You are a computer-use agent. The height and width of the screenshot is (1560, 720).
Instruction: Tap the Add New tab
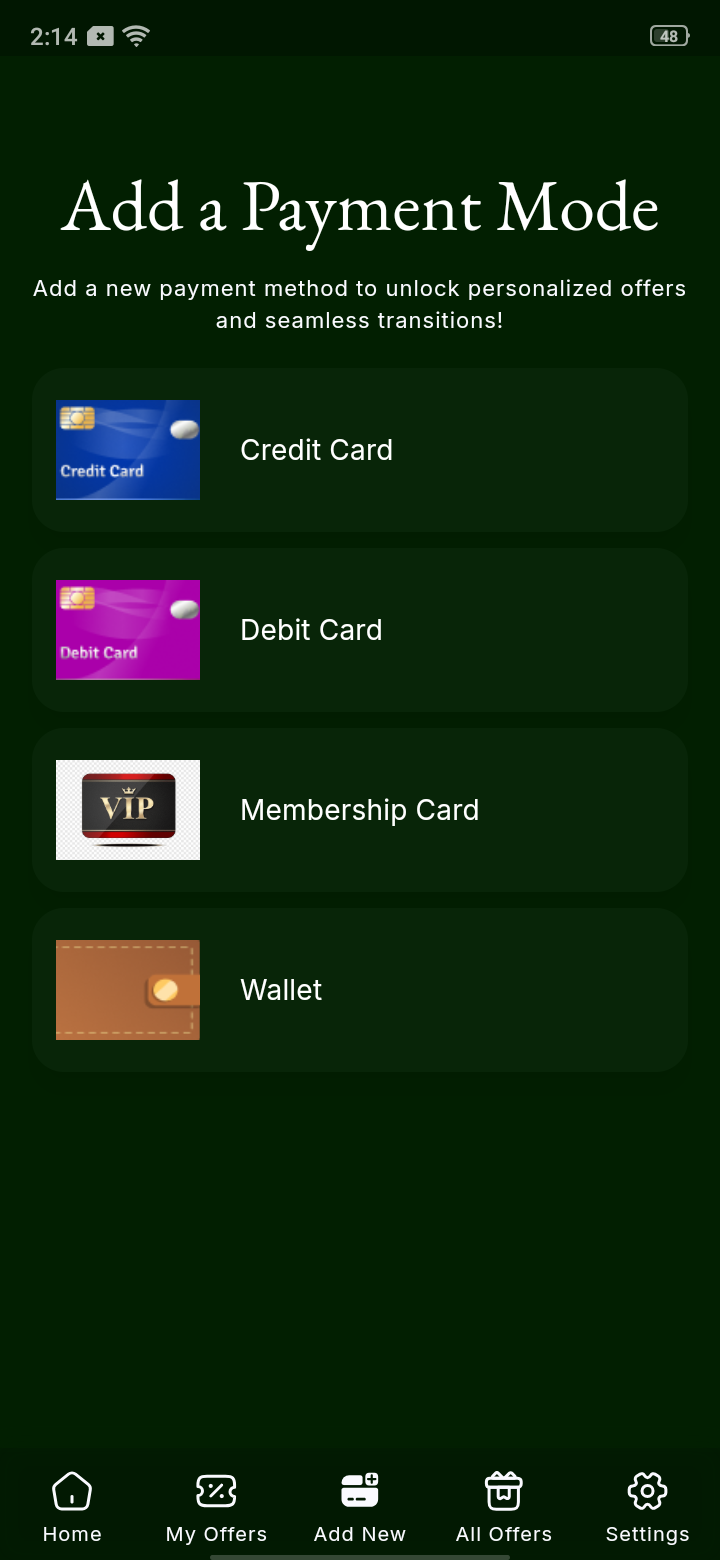click(x=360, y=1507)
